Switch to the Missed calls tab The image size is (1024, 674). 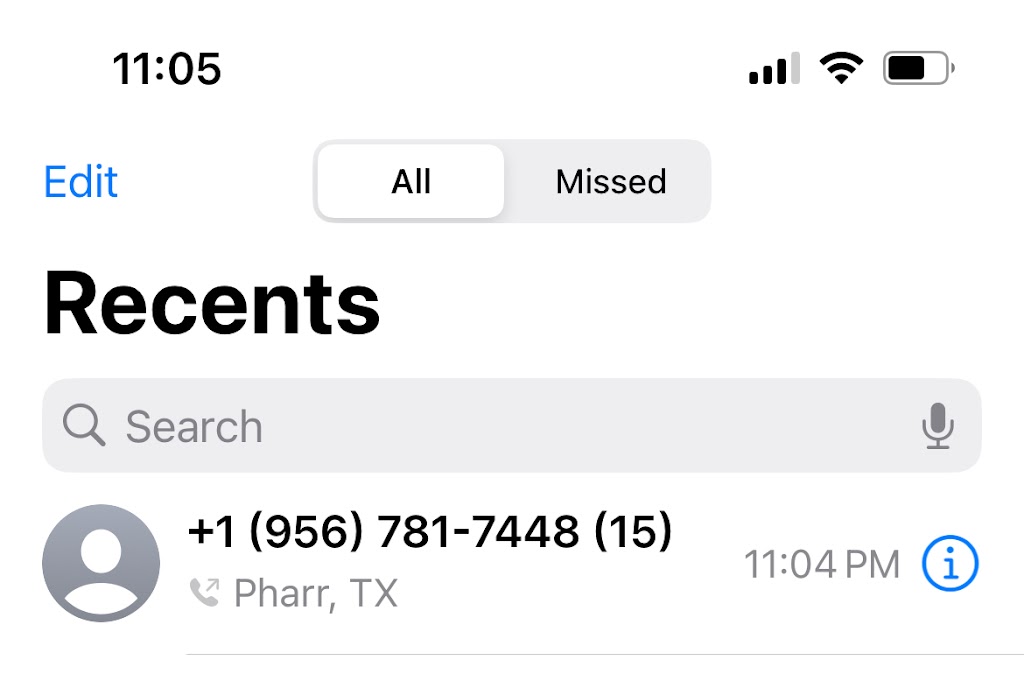tap(610, 182)
